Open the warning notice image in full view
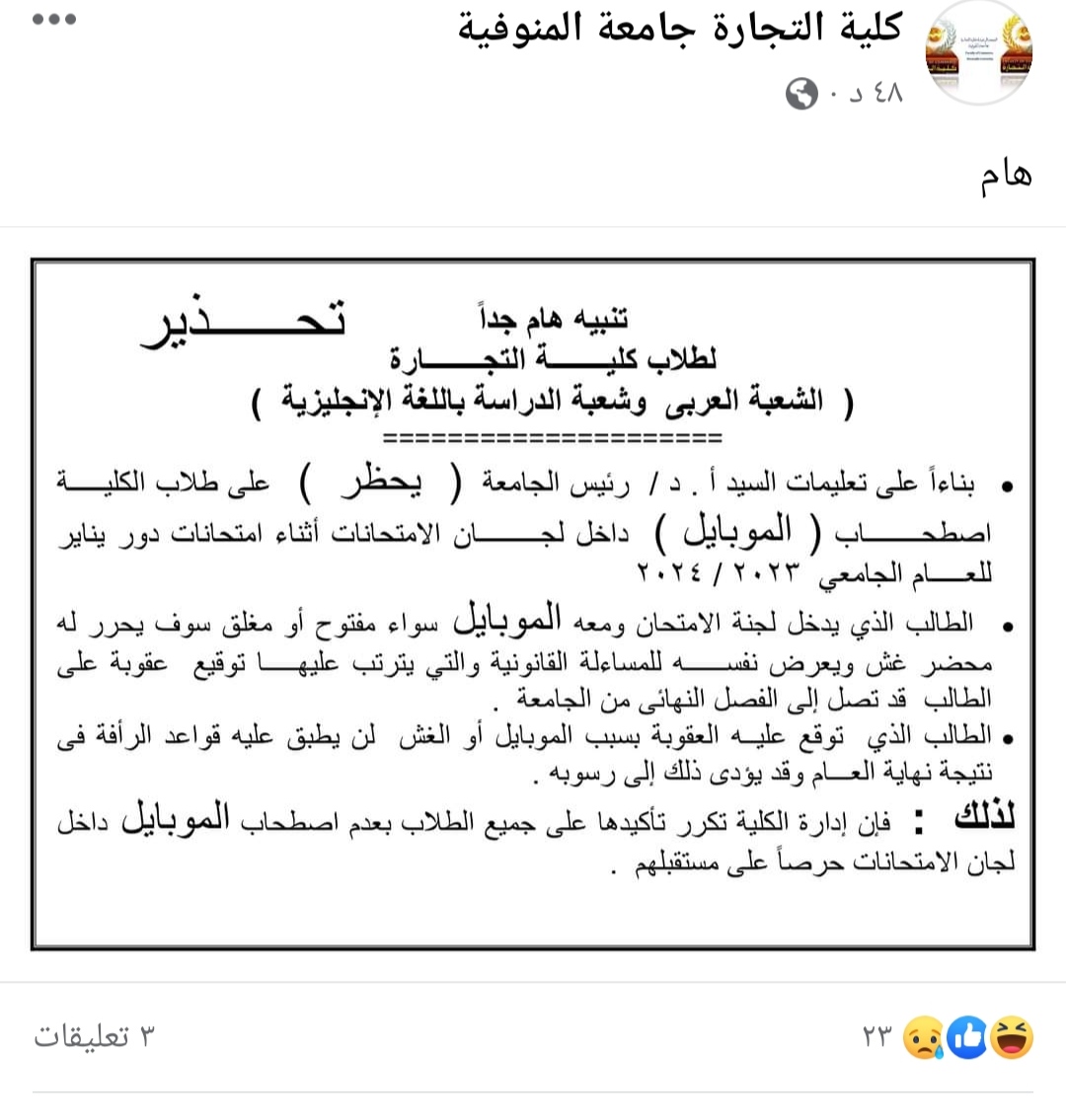The image size is (1066, 1120). (x=533, y=602)
